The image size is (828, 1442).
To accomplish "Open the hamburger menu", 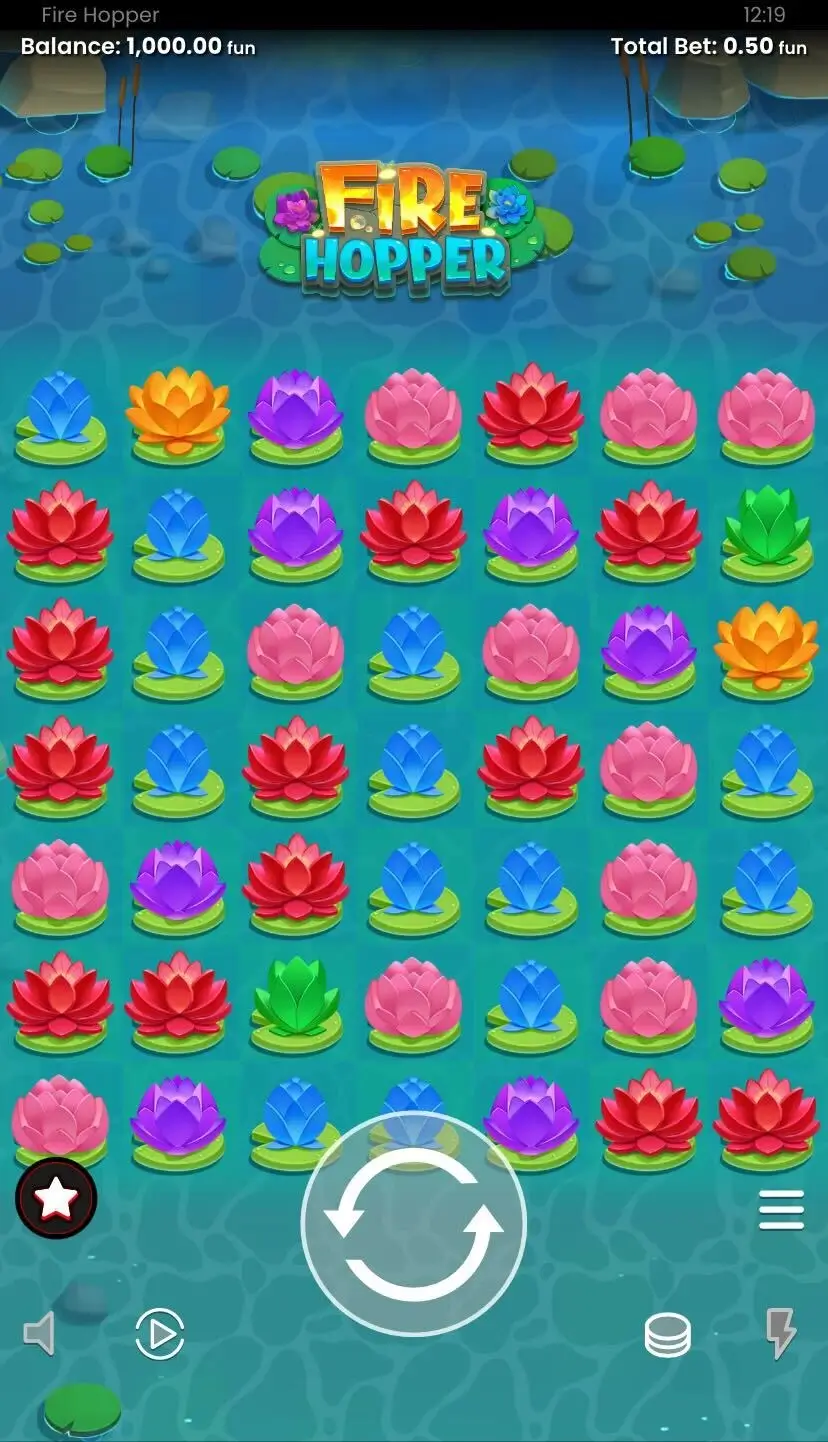I will pyautogui.click(x=781, y=1210).
